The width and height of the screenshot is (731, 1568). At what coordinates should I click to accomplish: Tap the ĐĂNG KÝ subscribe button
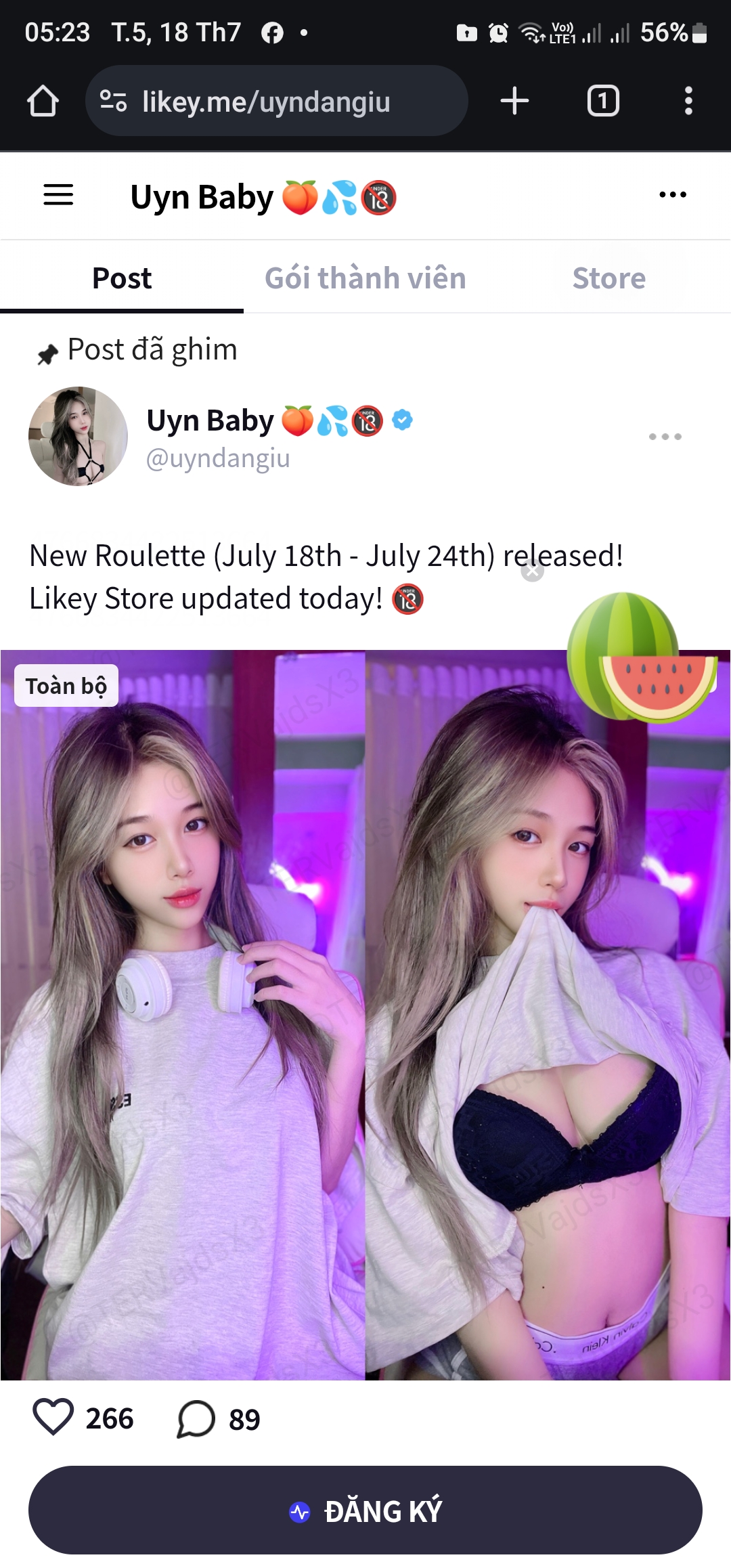[x=365, y=1510]
